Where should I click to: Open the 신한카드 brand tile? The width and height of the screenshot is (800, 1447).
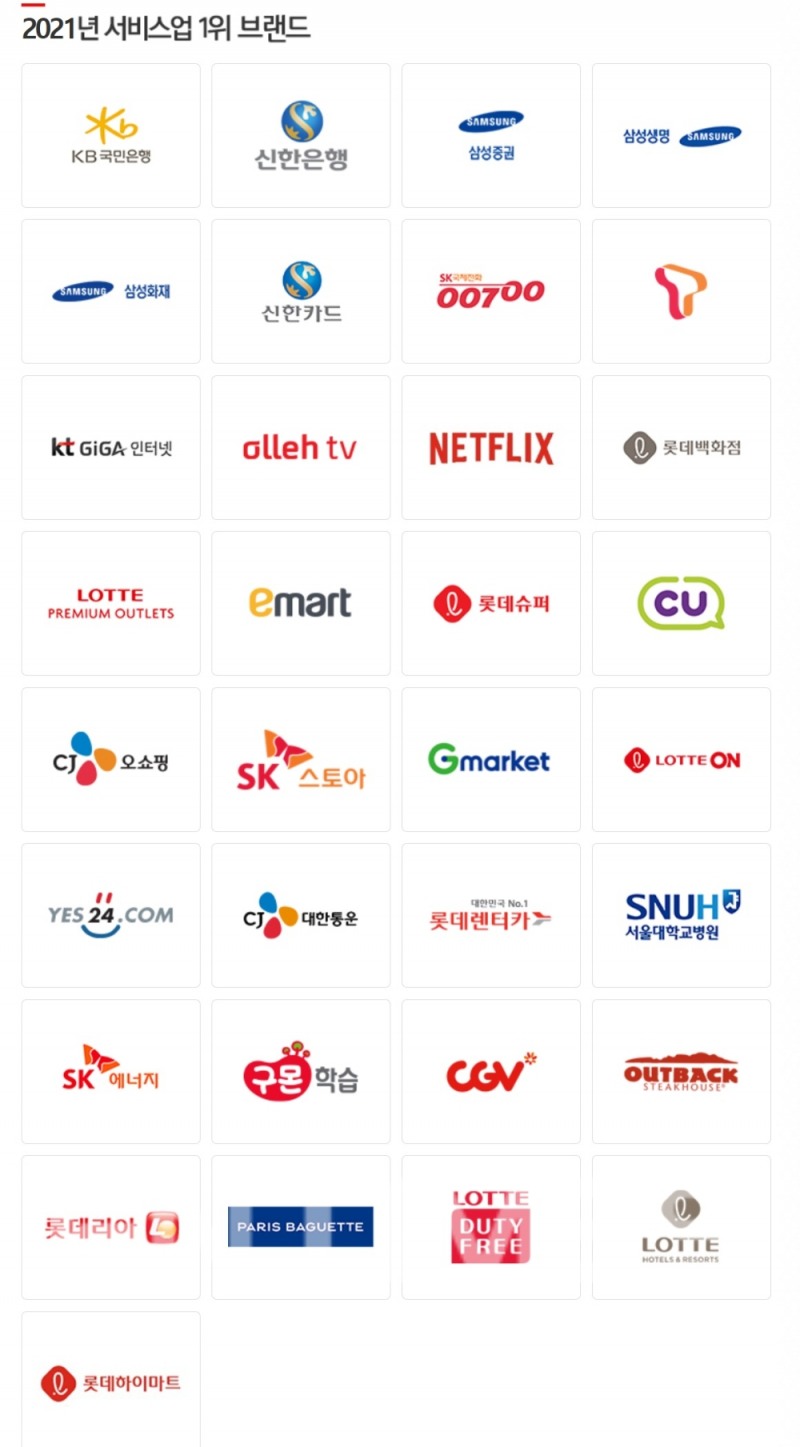point(301,292)
